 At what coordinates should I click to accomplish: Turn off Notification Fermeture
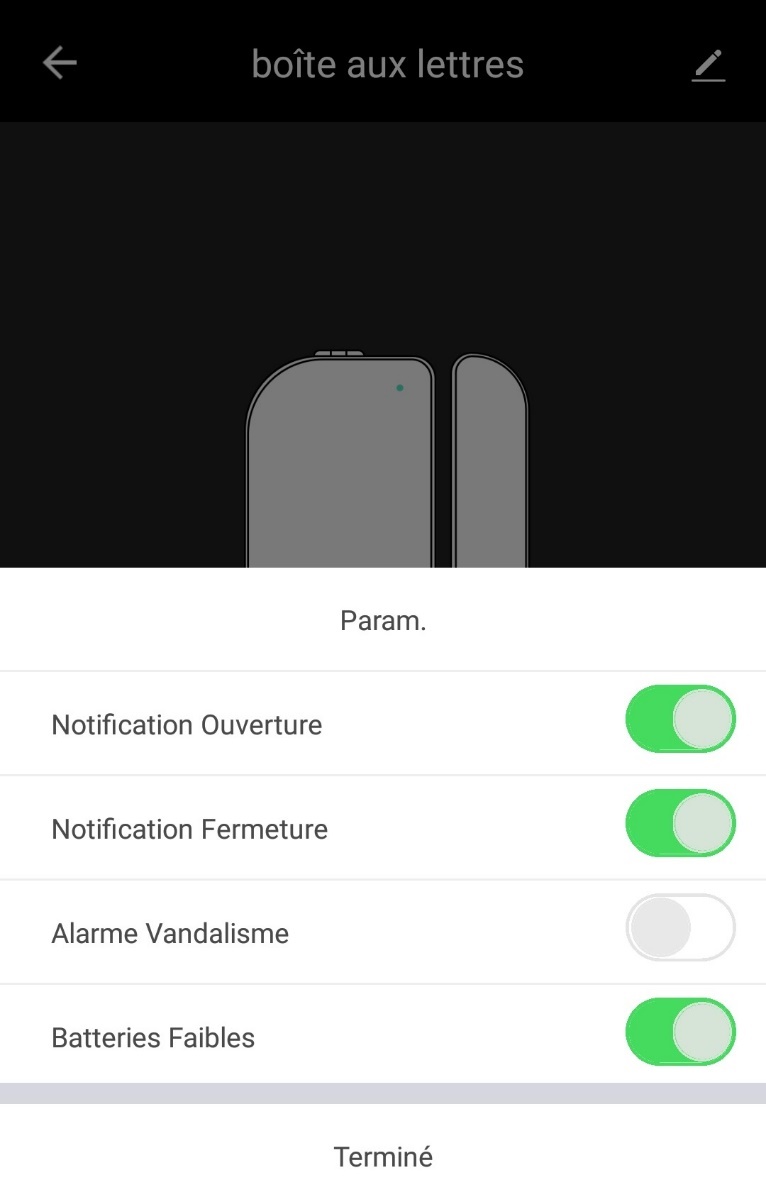click(680, 823)
